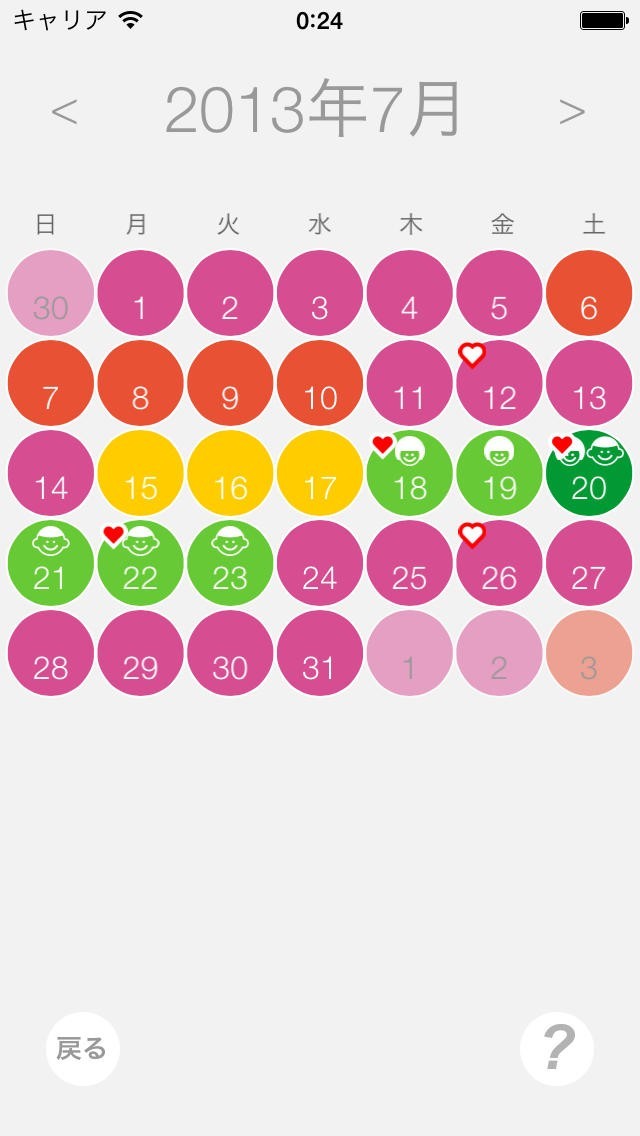
Task: Open July 19 green day
Action: (499, 473)
